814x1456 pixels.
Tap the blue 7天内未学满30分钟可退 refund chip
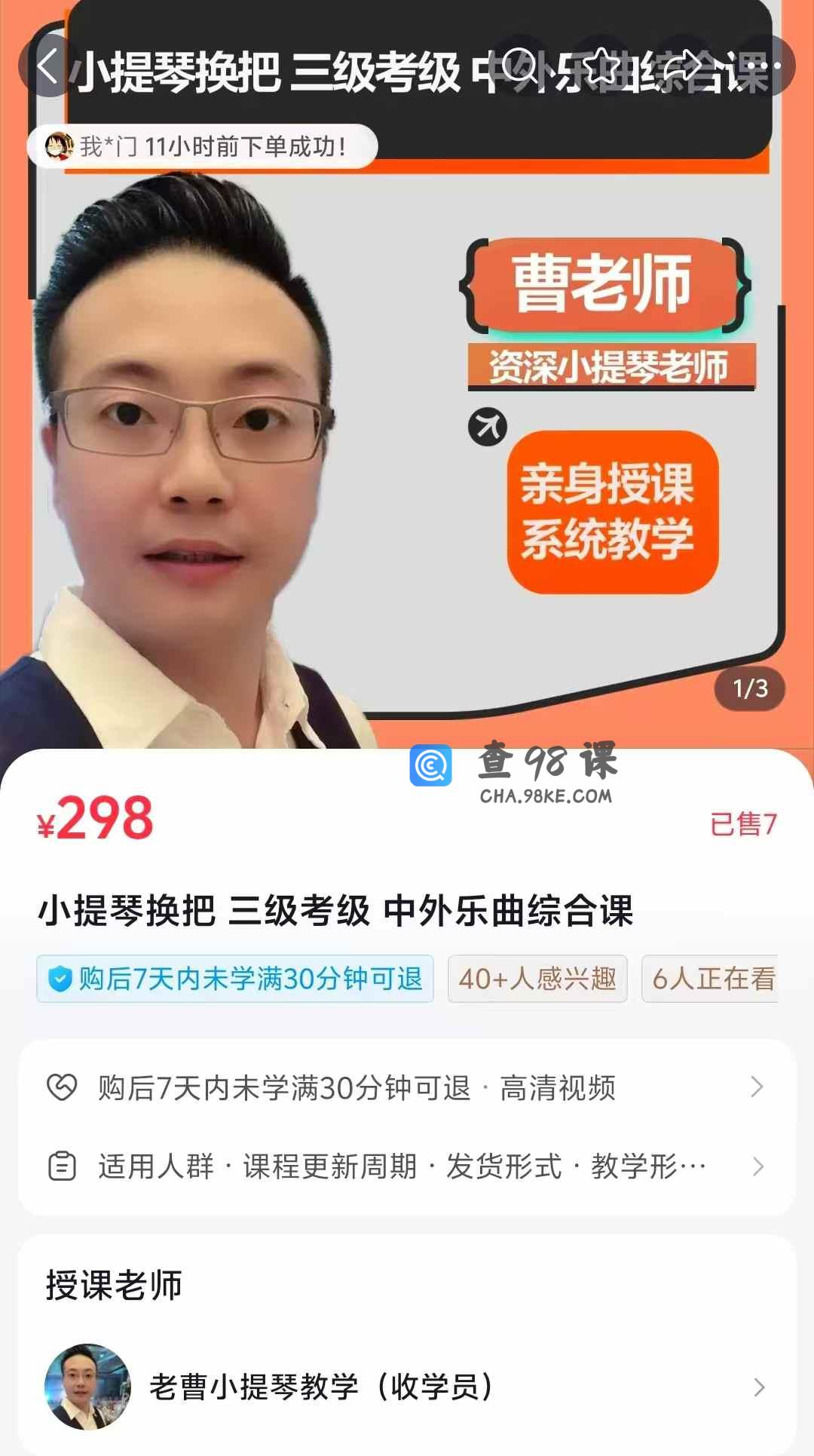(235, 979)
